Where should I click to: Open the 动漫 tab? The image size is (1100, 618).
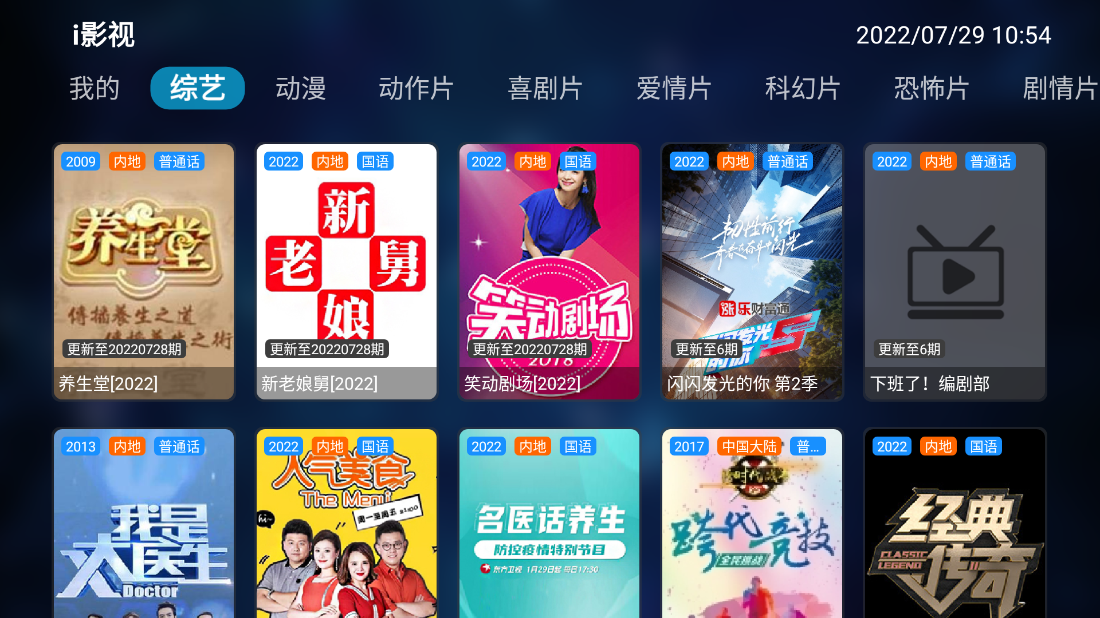click(301, 88)
